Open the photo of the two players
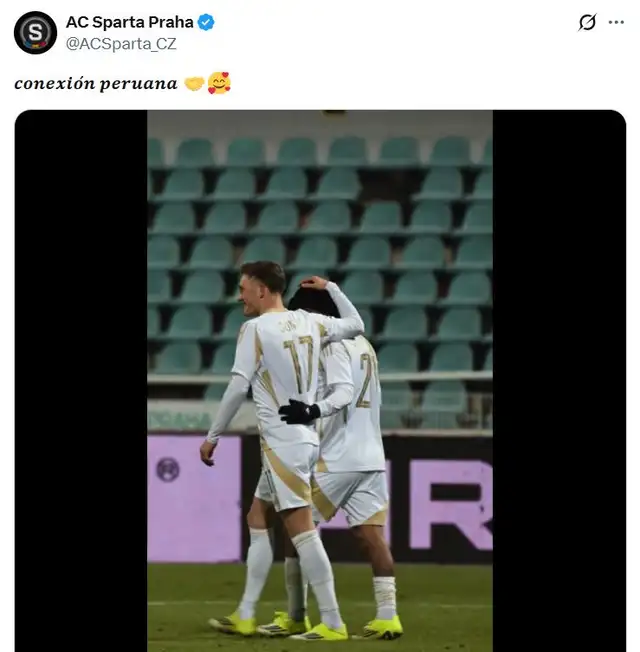Viewport: 640px width, 652px height. 320,380
